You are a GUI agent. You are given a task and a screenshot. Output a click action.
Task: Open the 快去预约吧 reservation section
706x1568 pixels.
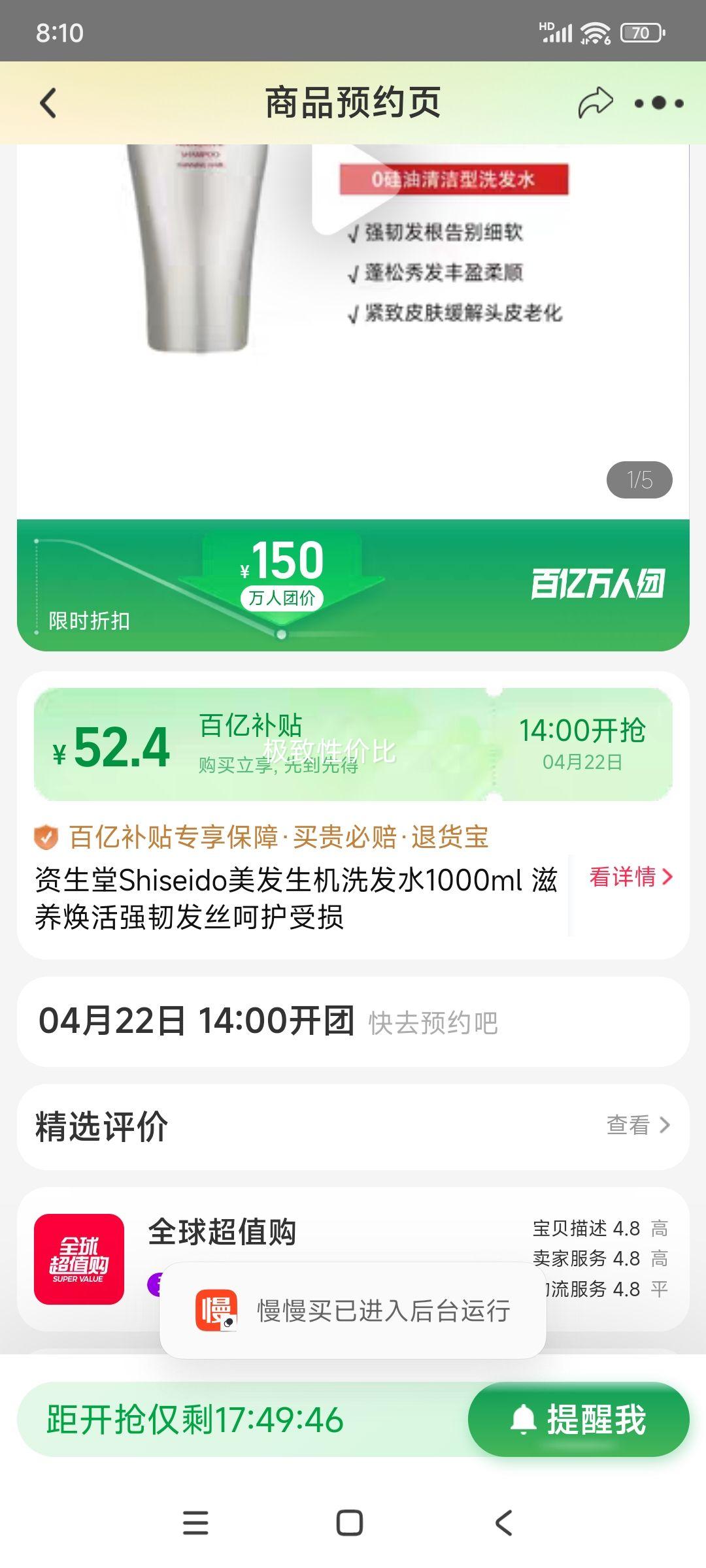(x=436, y=1022)
